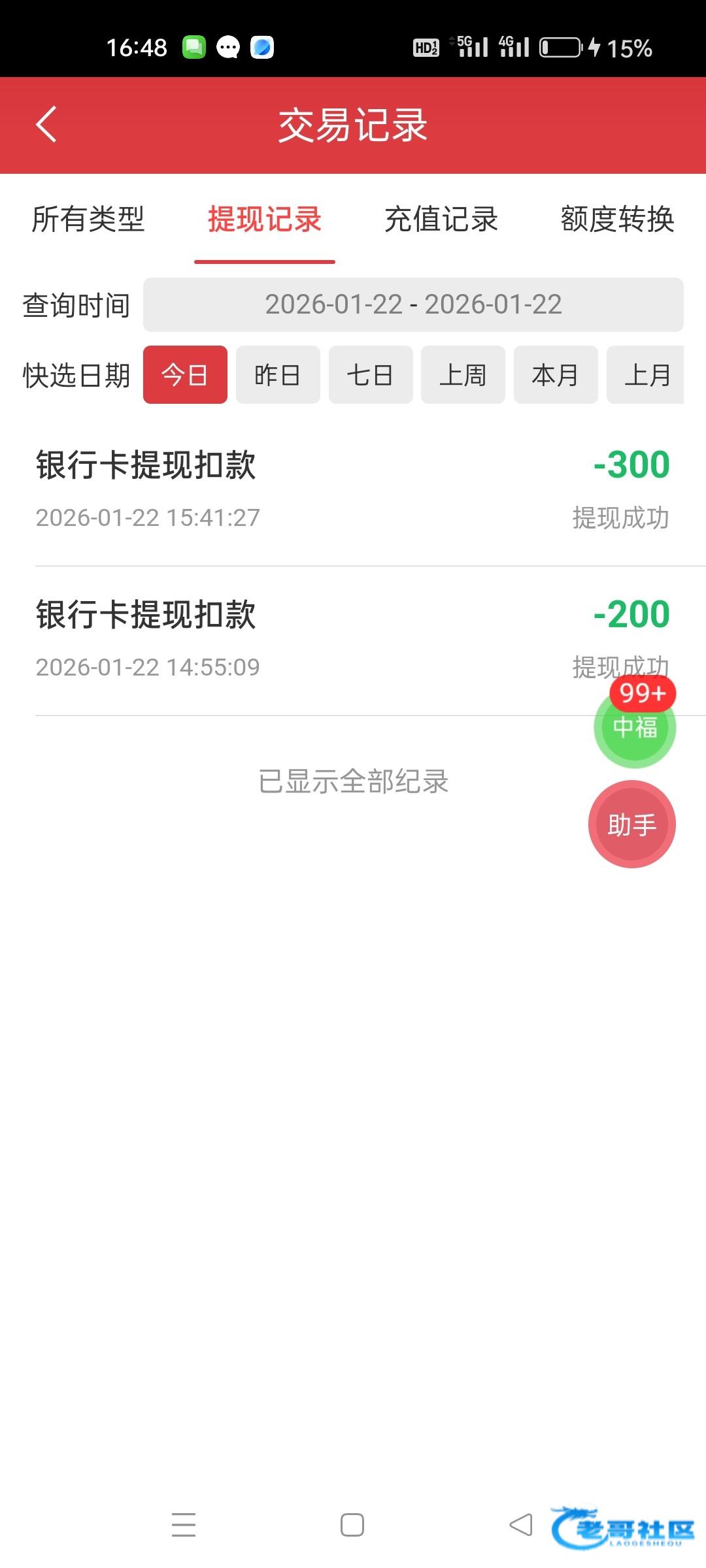The image size is (706, 1568).
Task: Tap the system home button
Action: [x=352, y=1525]
